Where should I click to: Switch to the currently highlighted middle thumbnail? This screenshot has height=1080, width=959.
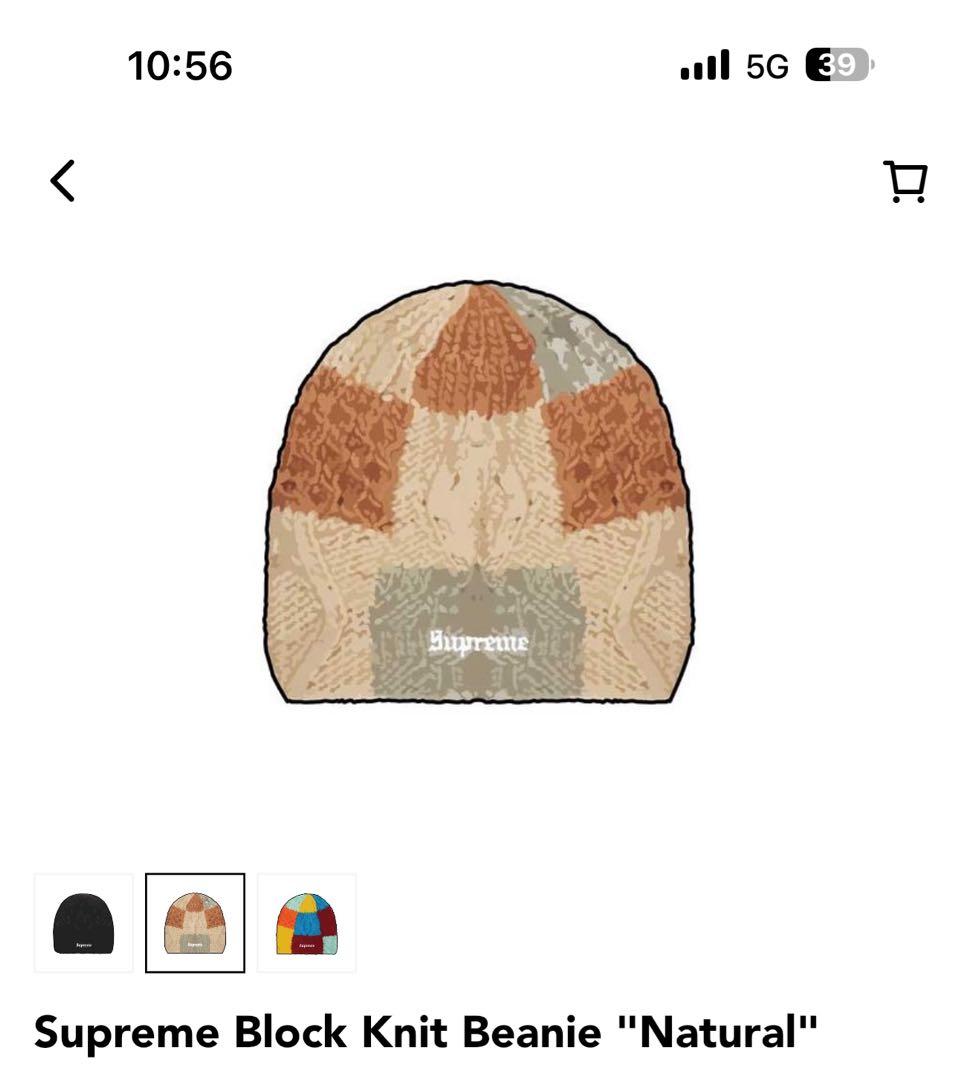196,923
